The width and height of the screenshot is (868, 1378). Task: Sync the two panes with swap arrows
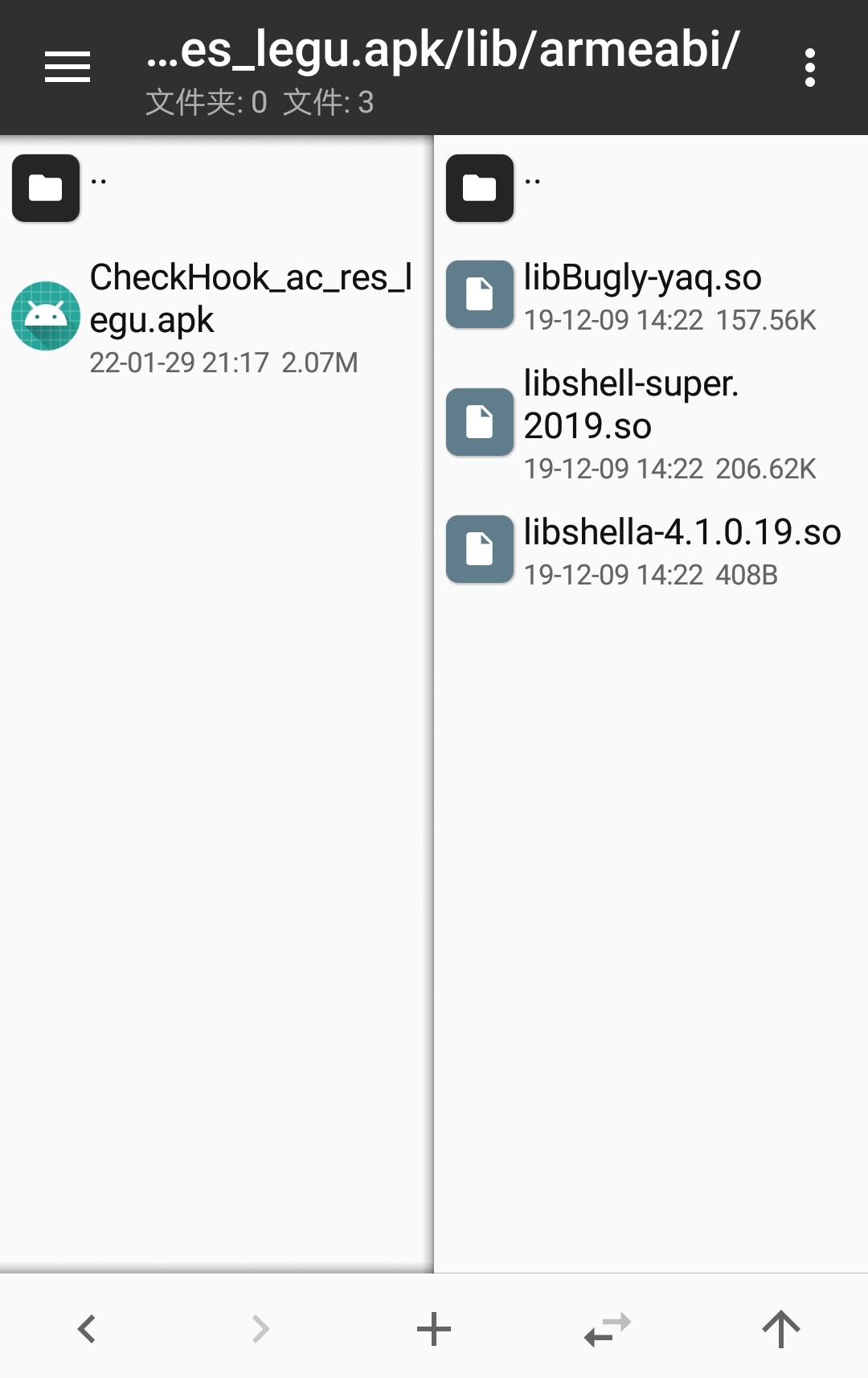pyautogui.click(x=608, y=1329)
